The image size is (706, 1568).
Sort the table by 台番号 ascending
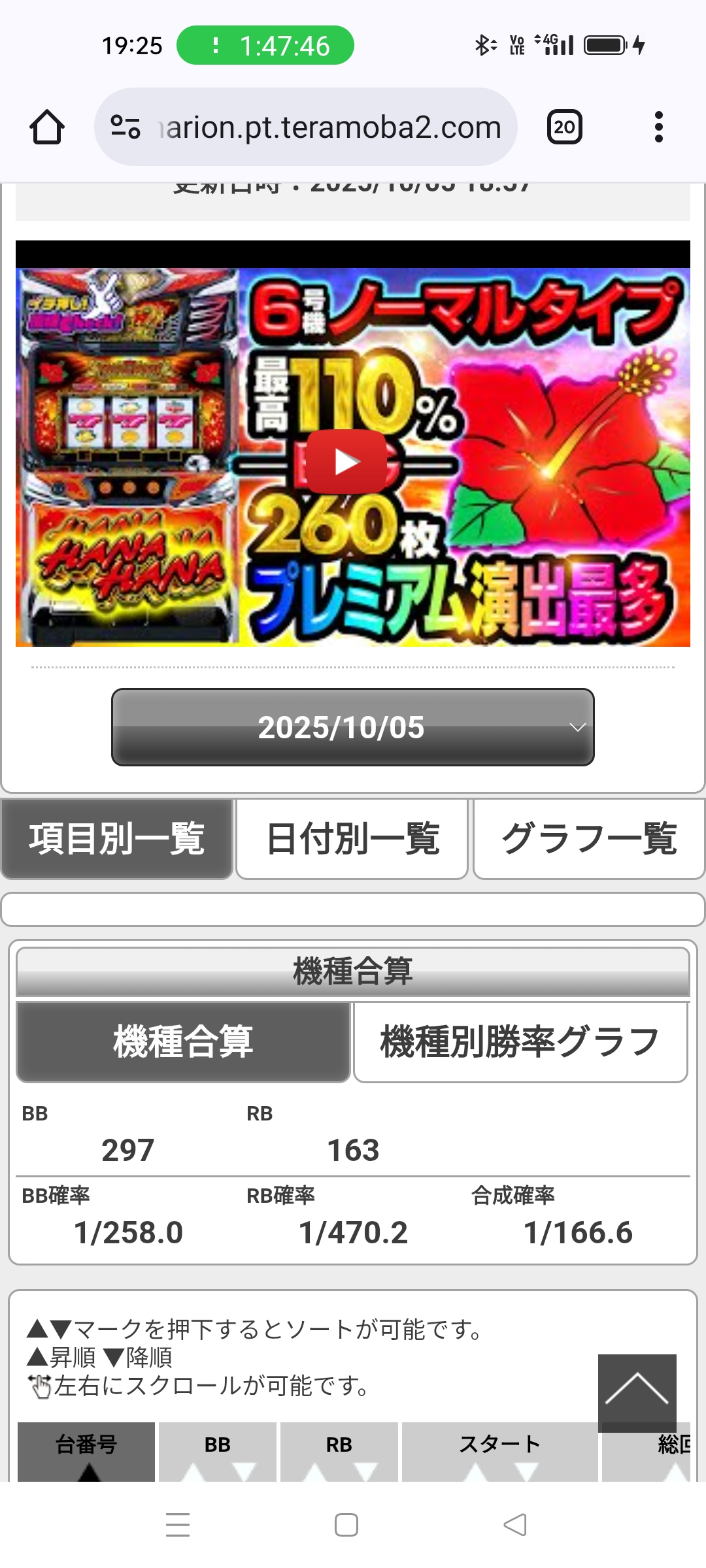(x=89, y=1473)
